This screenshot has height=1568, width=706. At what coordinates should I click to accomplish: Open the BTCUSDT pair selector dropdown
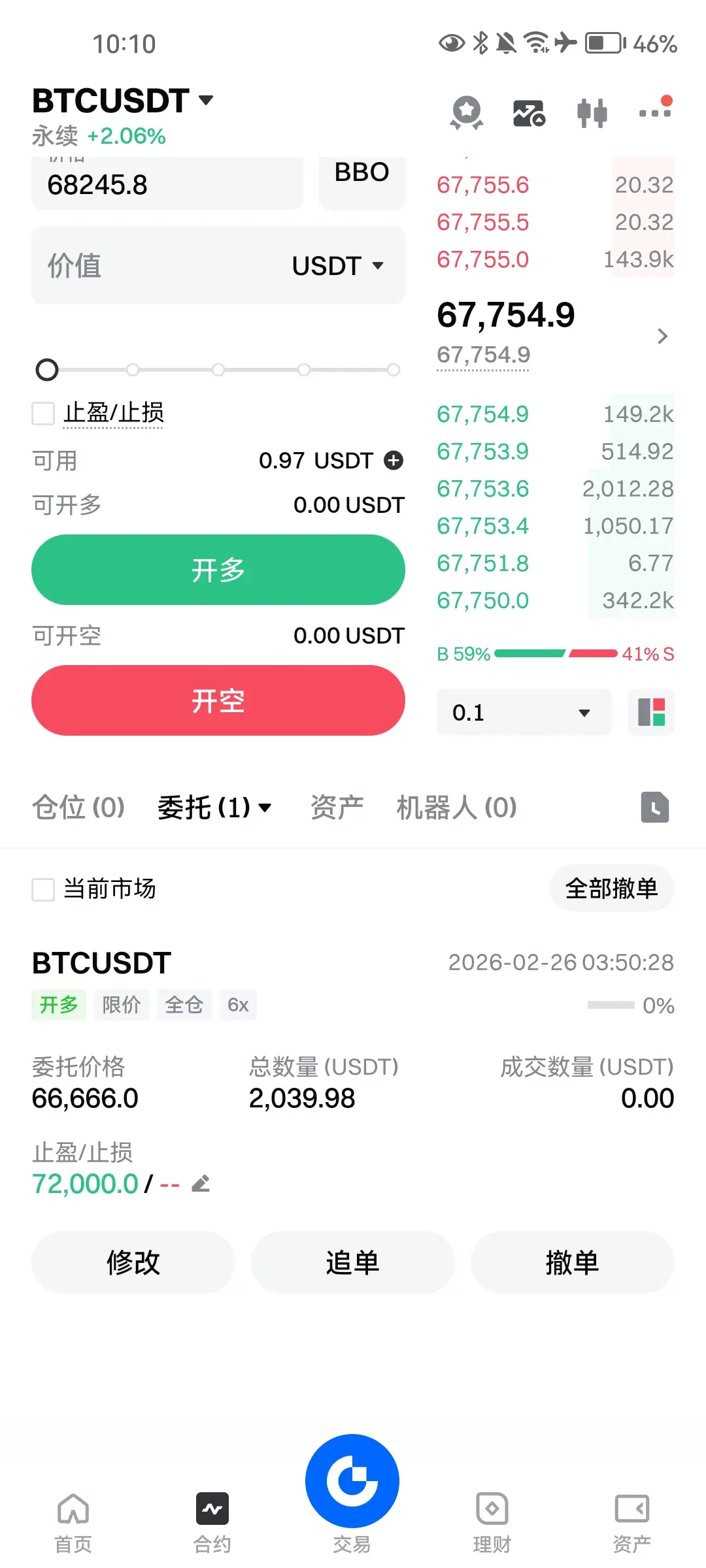123,101
